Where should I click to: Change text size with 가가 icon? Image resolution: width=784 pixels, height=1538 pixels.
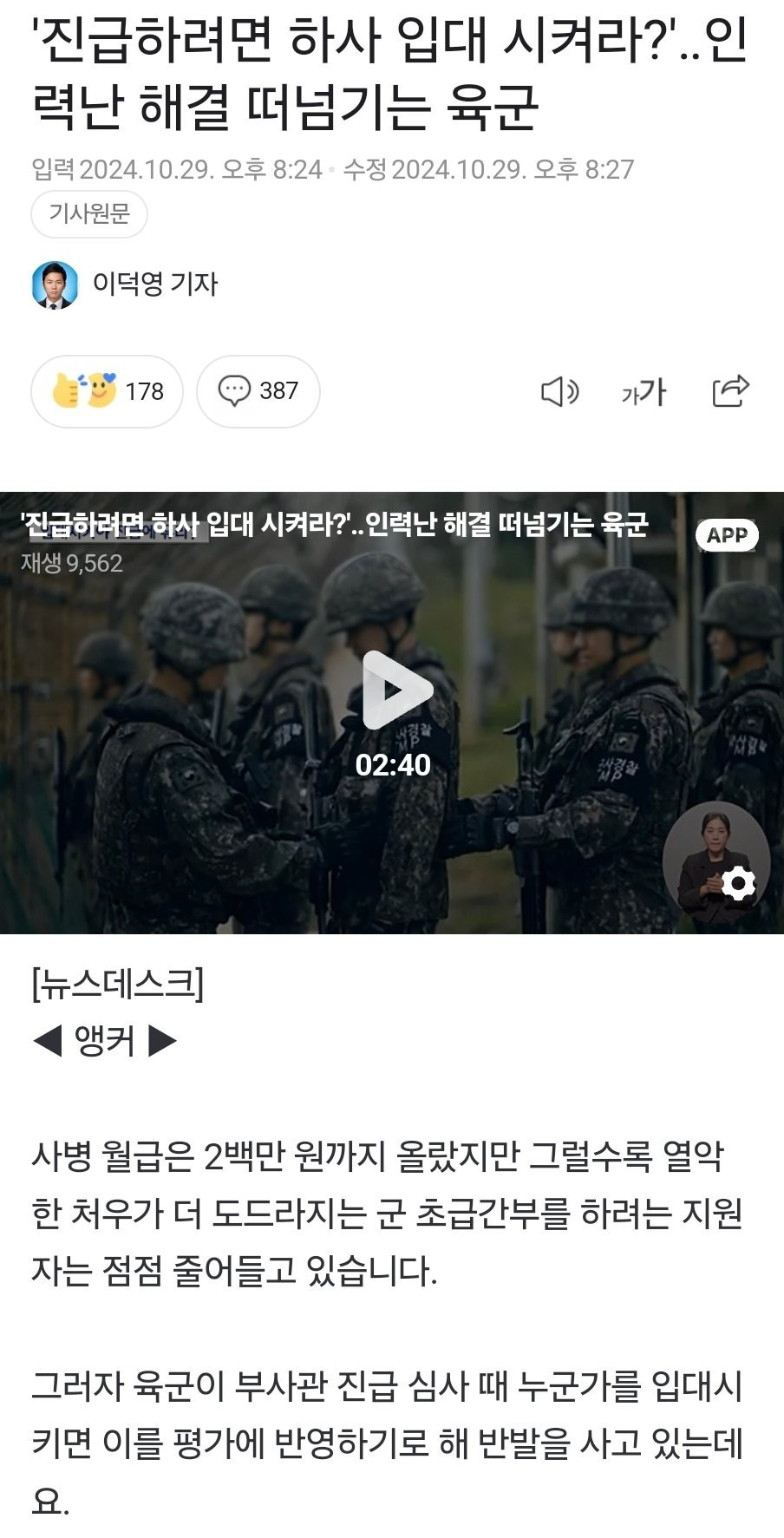pyautogui.click(x=644, y=392)
